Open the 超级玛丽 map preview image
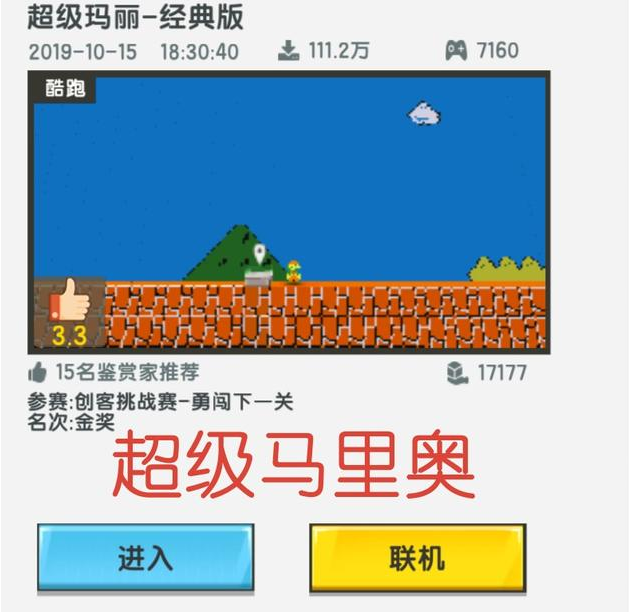 coord(289,213)
